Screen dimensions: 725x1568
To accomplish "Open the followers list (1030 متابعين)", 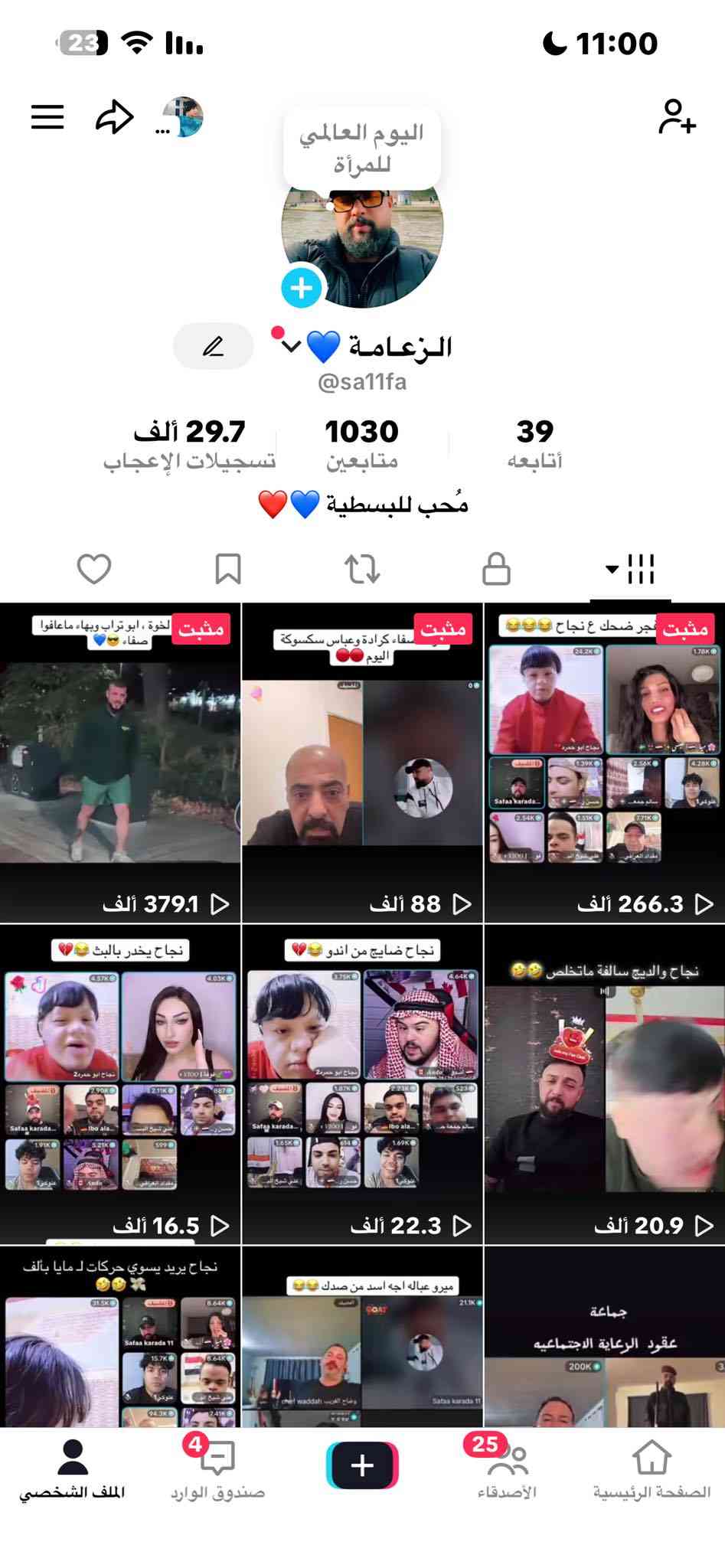I will click(361, 444).
